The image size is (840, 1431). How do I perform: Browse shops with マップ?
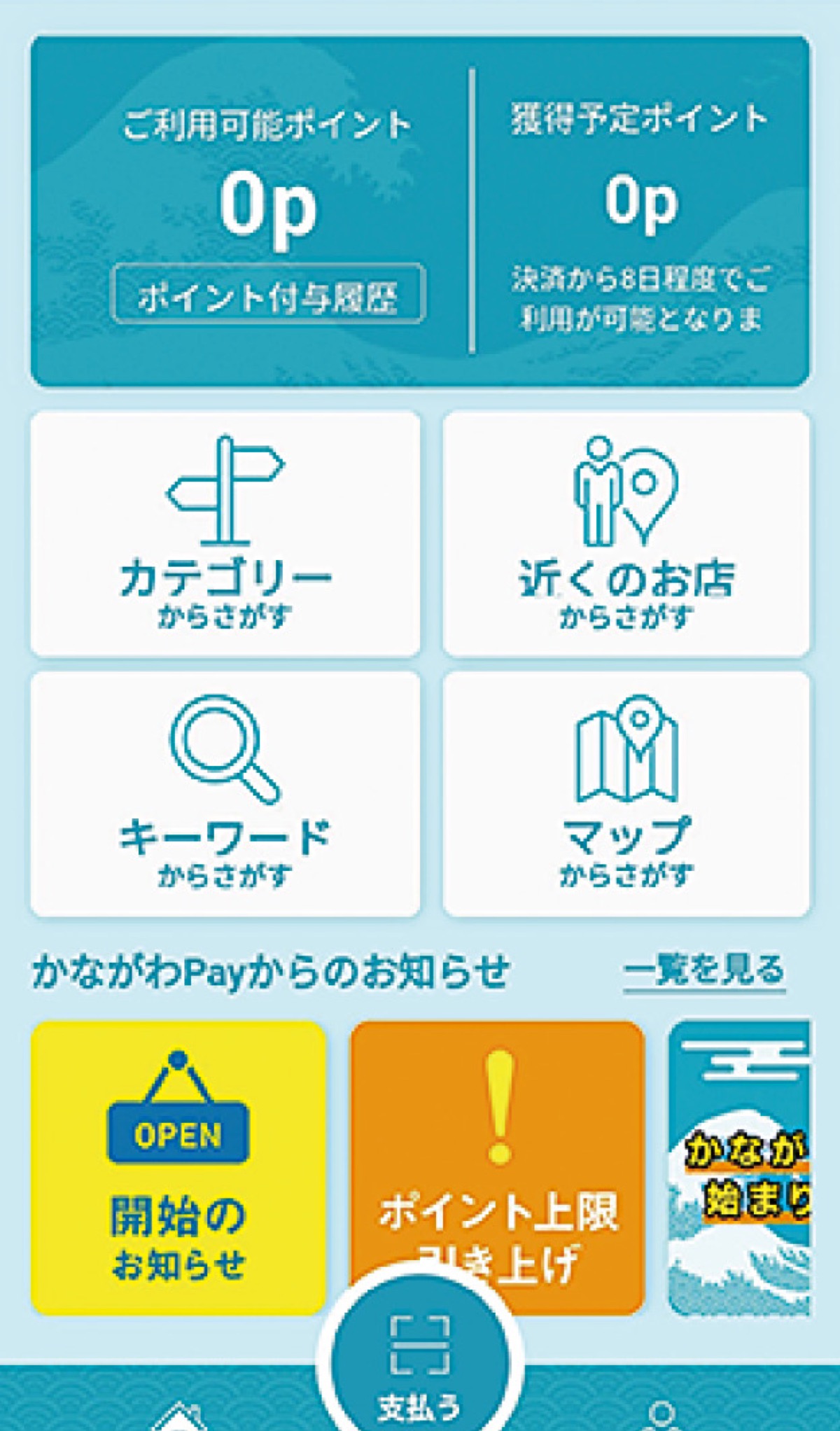click(626, 794)
